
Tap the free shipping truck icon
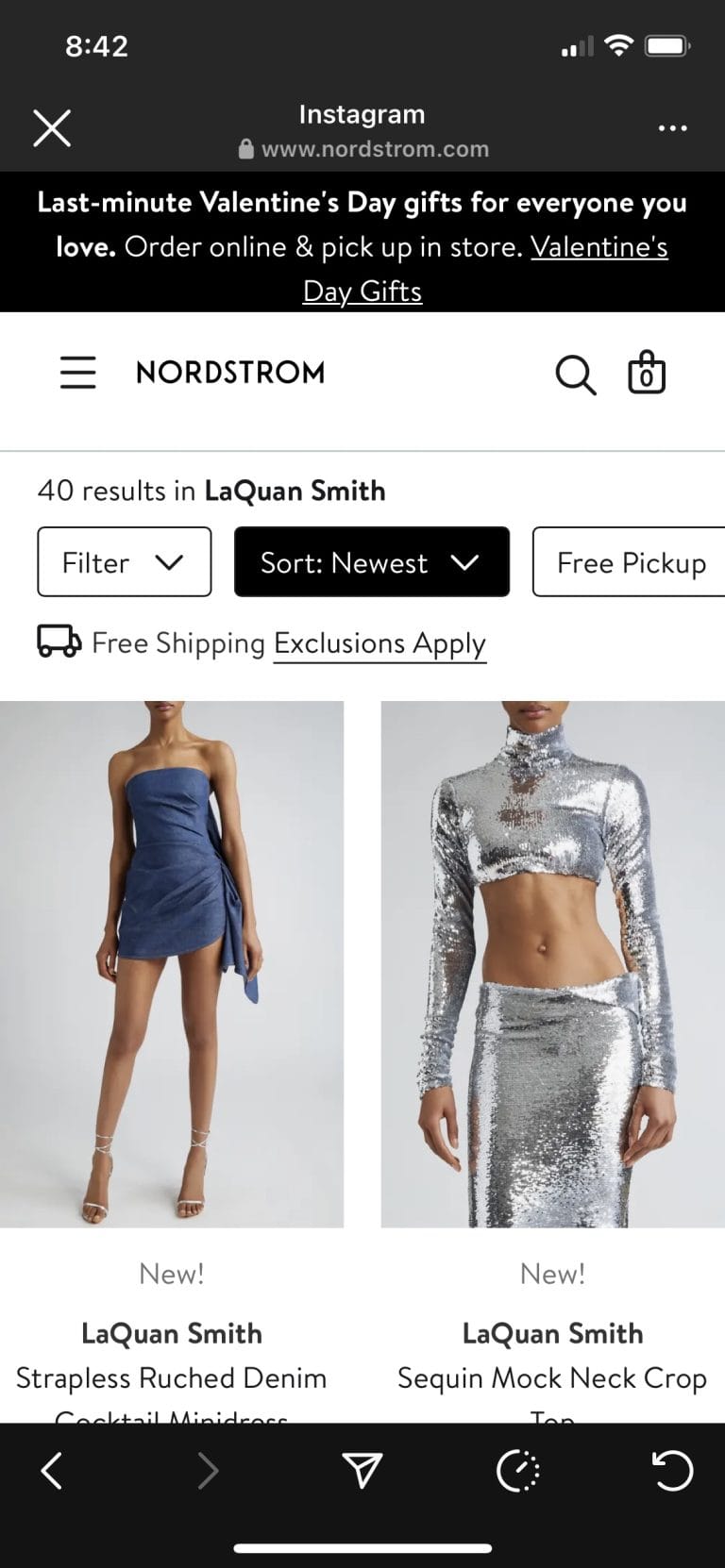pos(57,642)
